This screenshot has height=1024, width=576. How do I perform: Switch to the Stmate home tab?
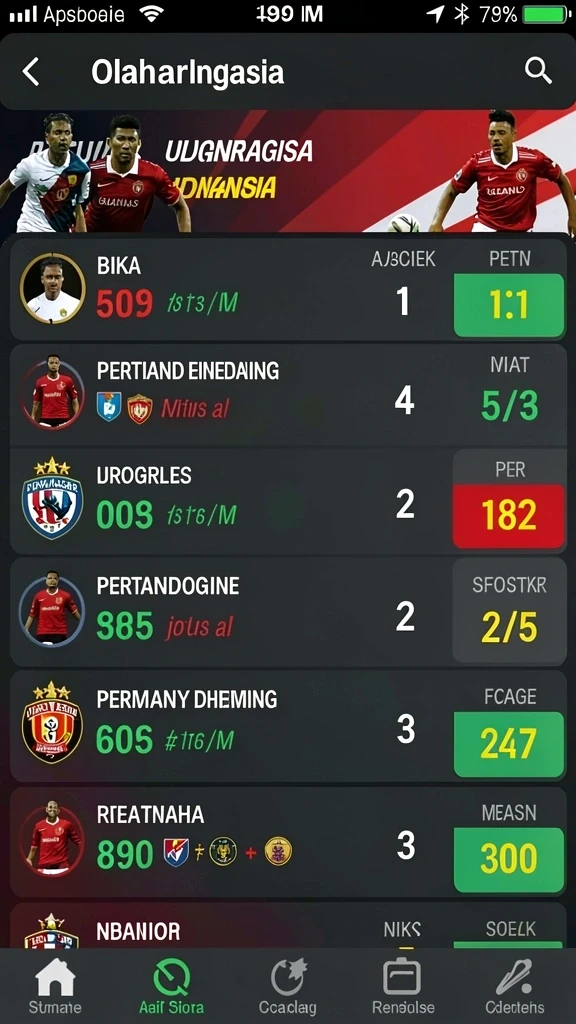coord(56,986)
